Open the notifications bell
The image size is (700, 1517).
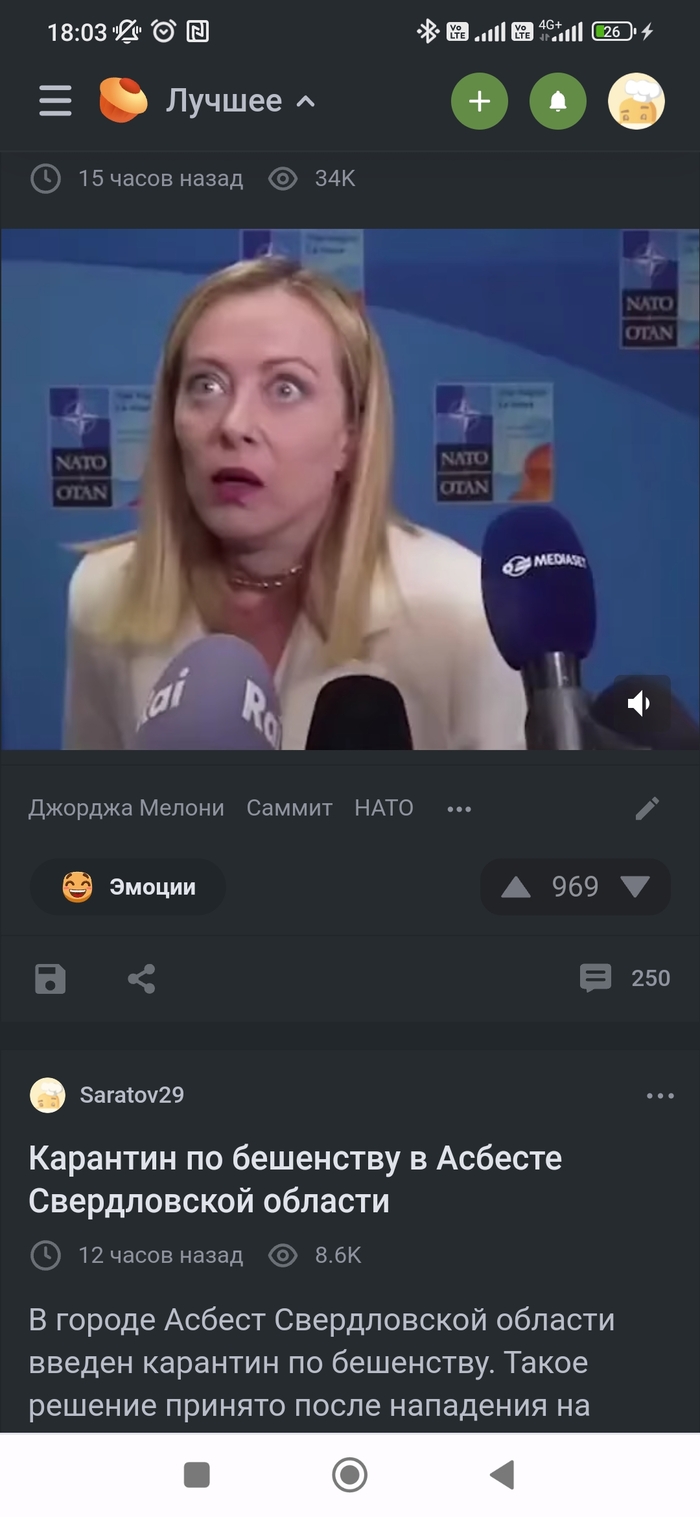558,101
